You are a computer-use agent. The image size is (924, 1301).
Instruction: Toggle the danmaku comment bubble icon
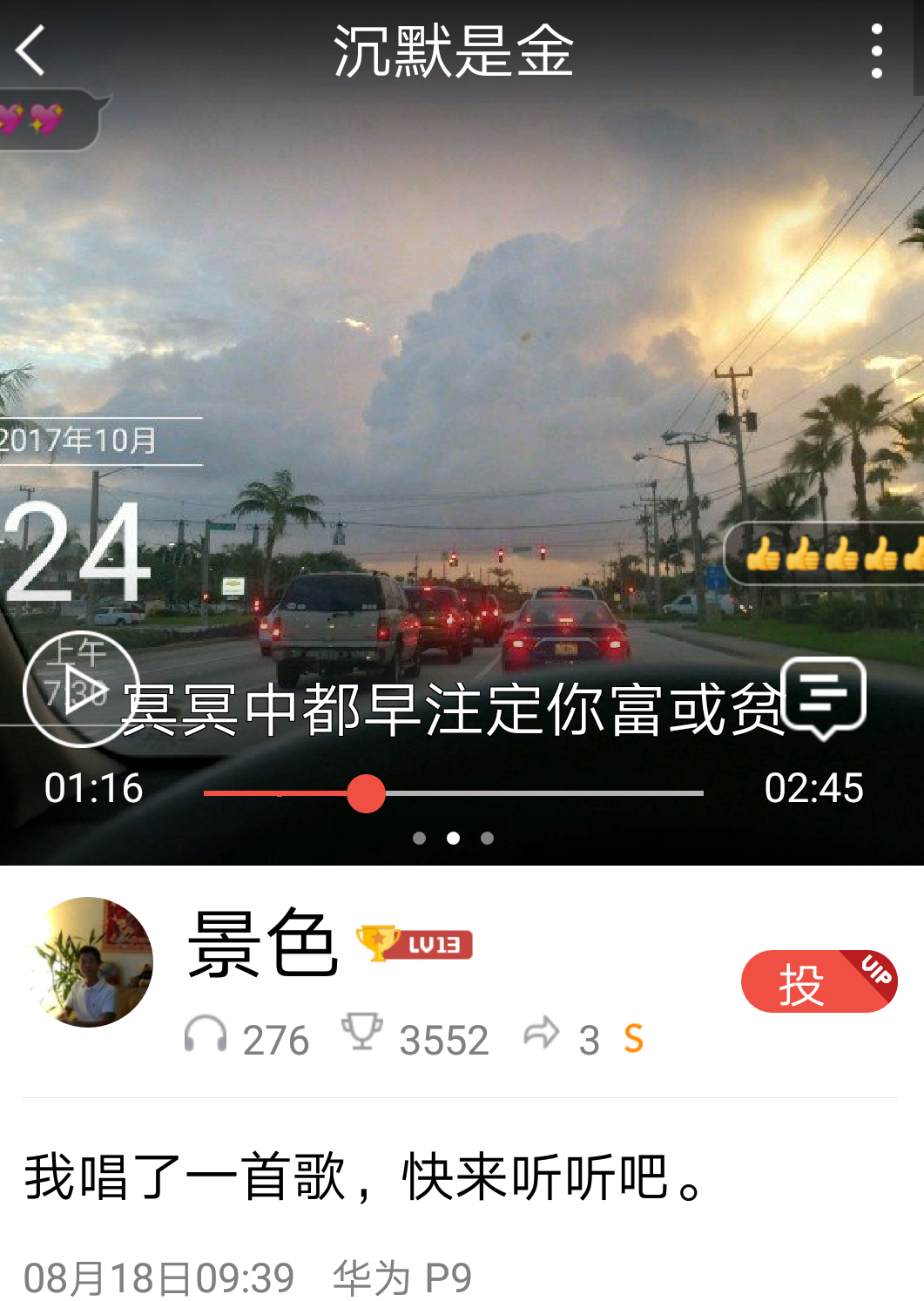823,698
